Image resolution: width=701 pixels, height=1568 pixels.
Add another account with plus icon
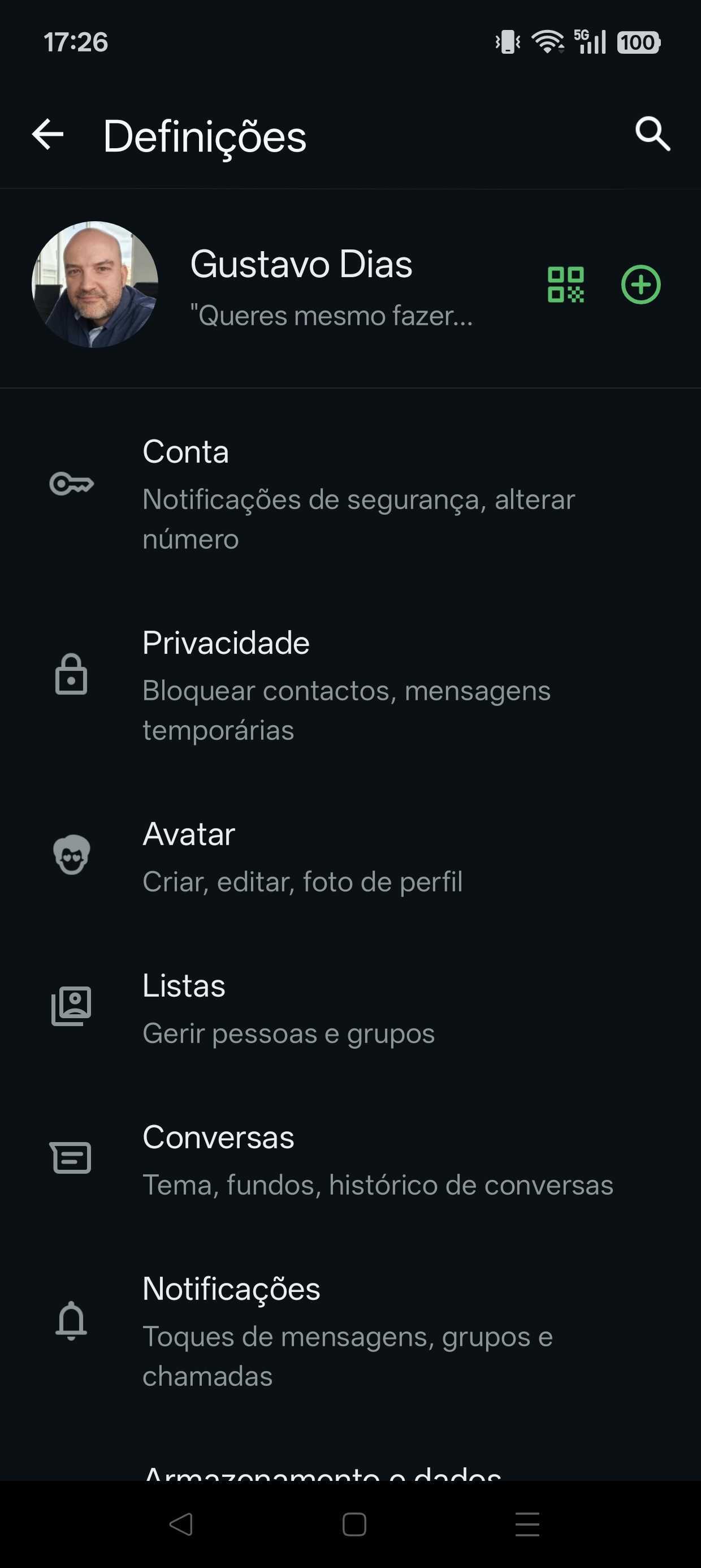640,285
